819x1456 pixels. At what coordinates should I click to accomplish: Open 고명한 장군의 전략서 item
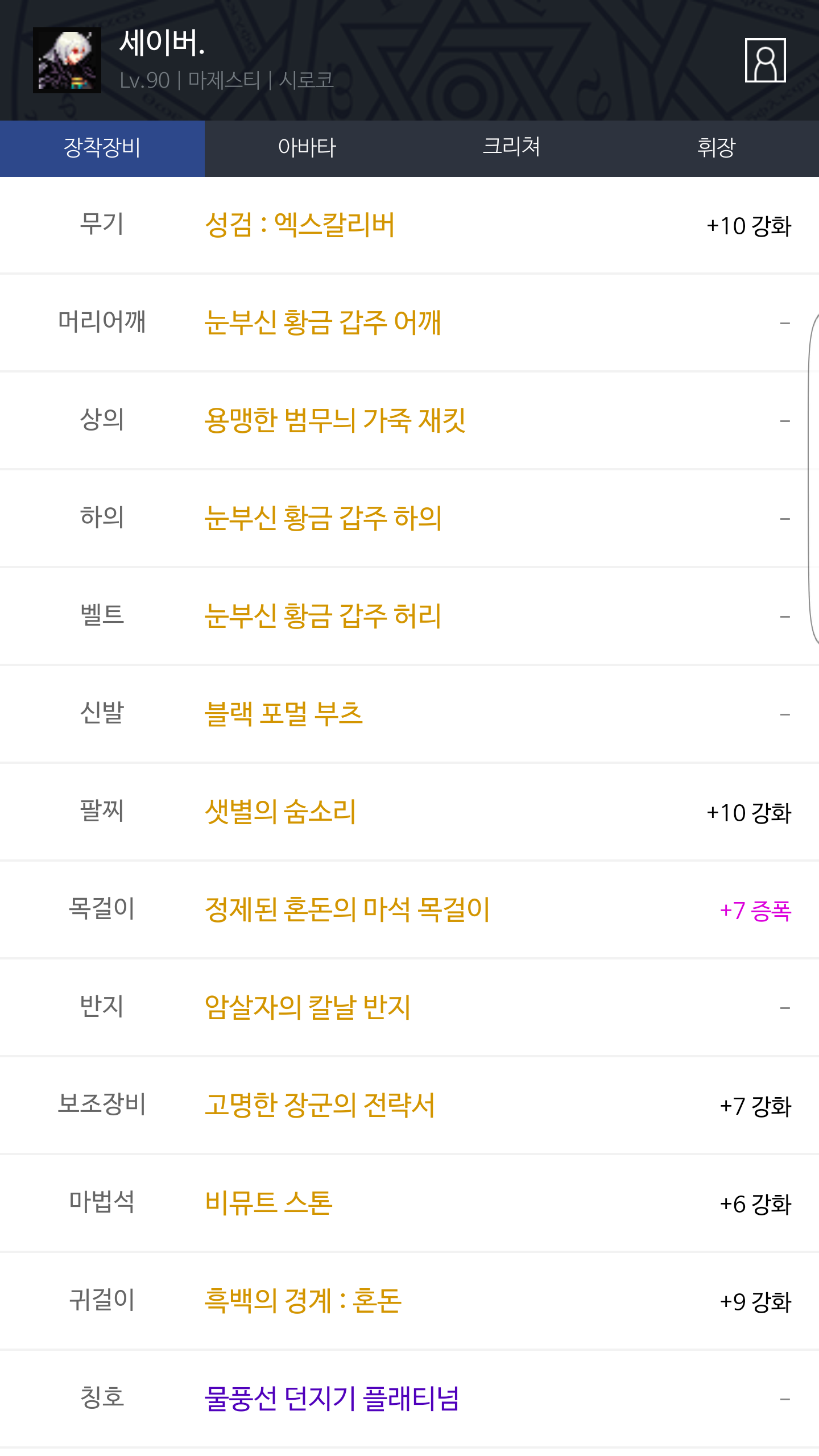tap(320, 1106)
